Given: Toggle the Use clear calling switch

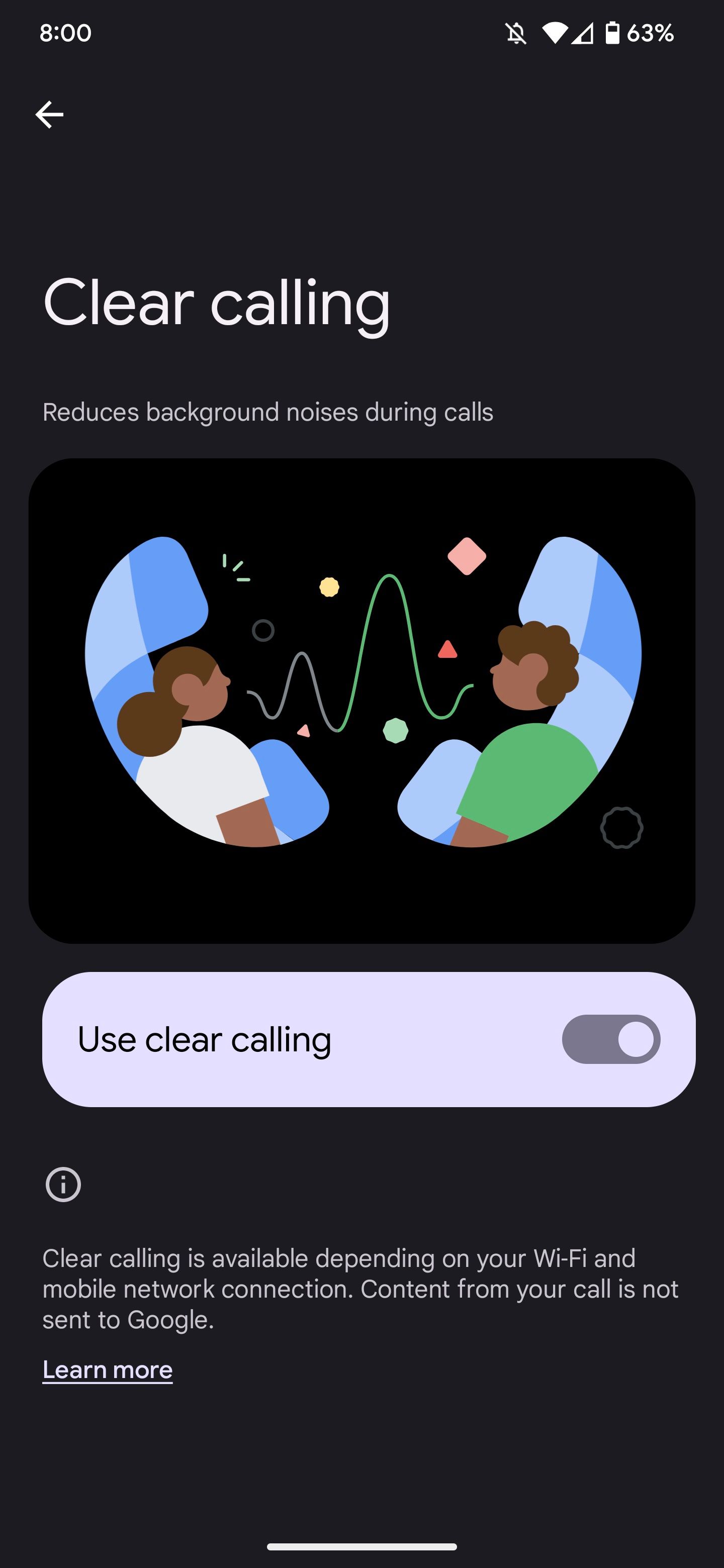Looking at the screenshot, I should 611,1039.
